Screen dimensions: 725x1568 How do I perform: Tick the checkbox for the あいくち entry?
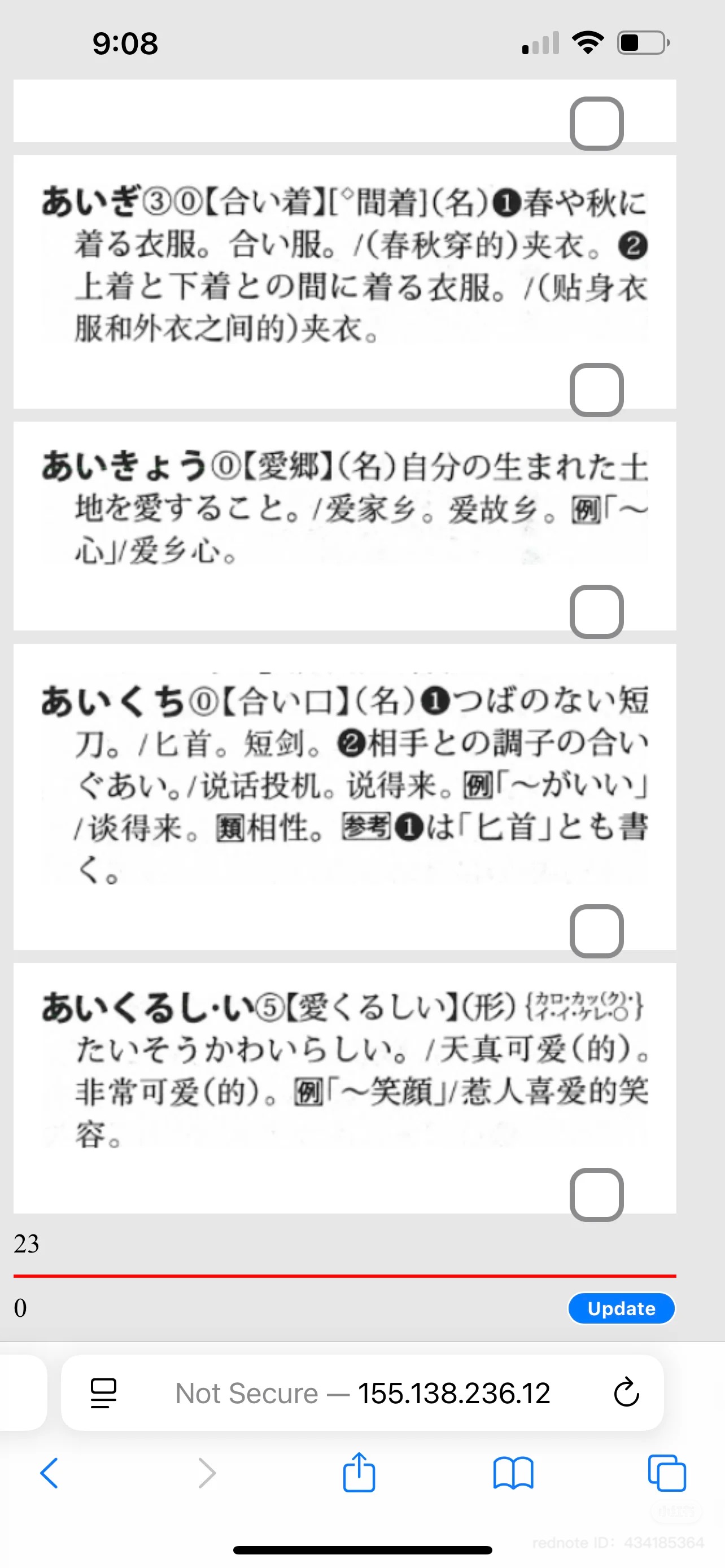[x=596, y=931]
